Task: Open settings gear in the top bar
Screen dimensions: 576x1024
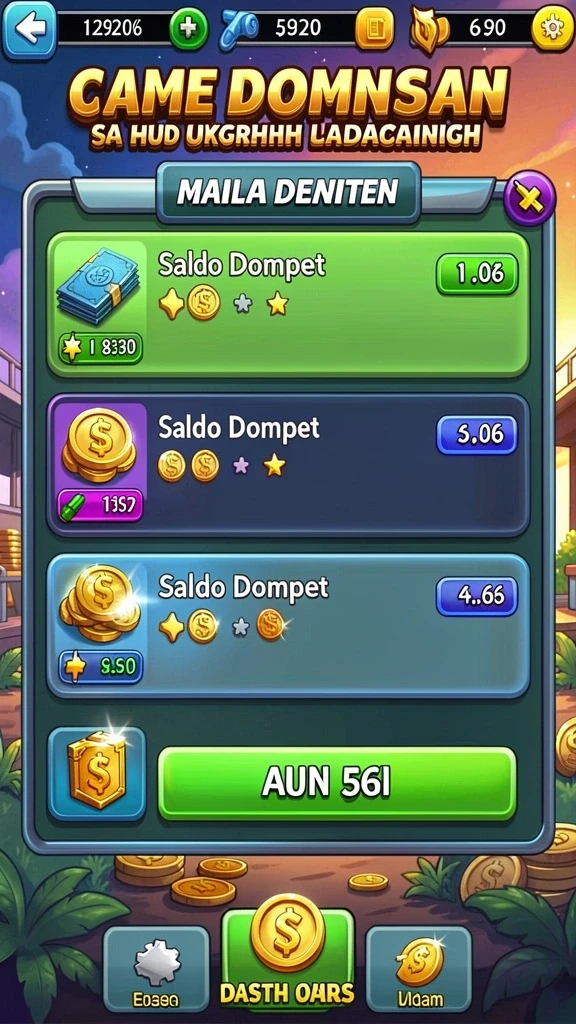Action: pyautogui.click(x=552, y=29)
